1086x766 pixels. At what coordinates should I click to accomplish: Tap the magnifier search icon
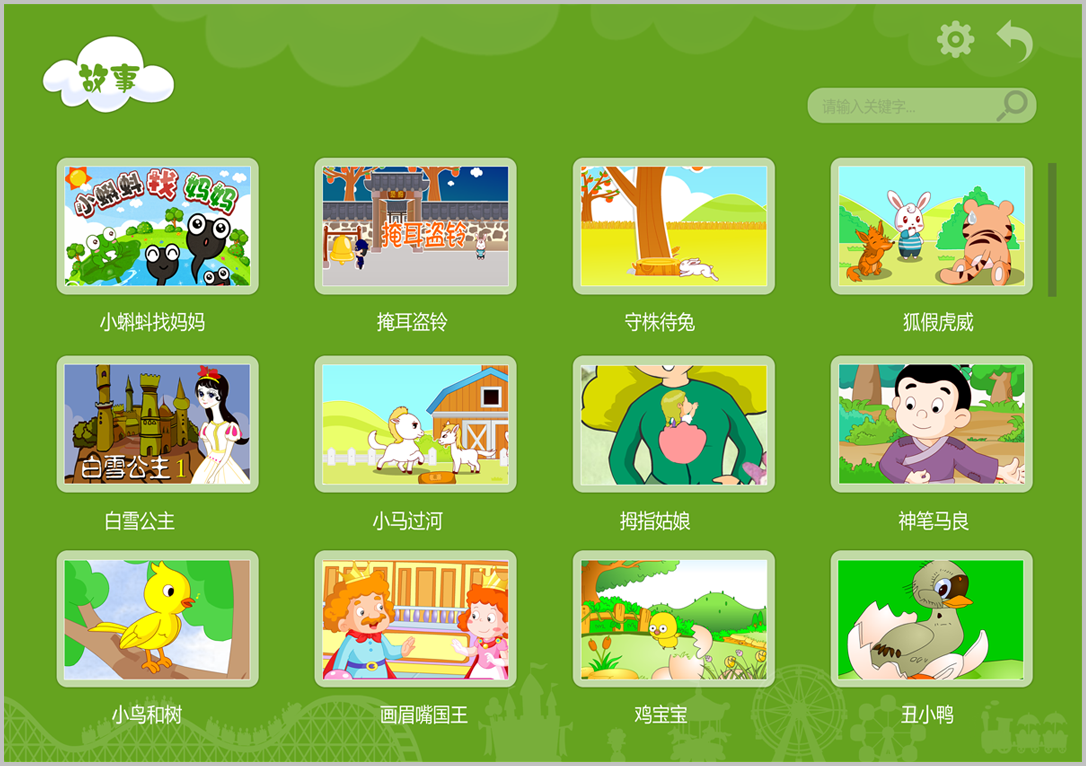coord(1012,105)
